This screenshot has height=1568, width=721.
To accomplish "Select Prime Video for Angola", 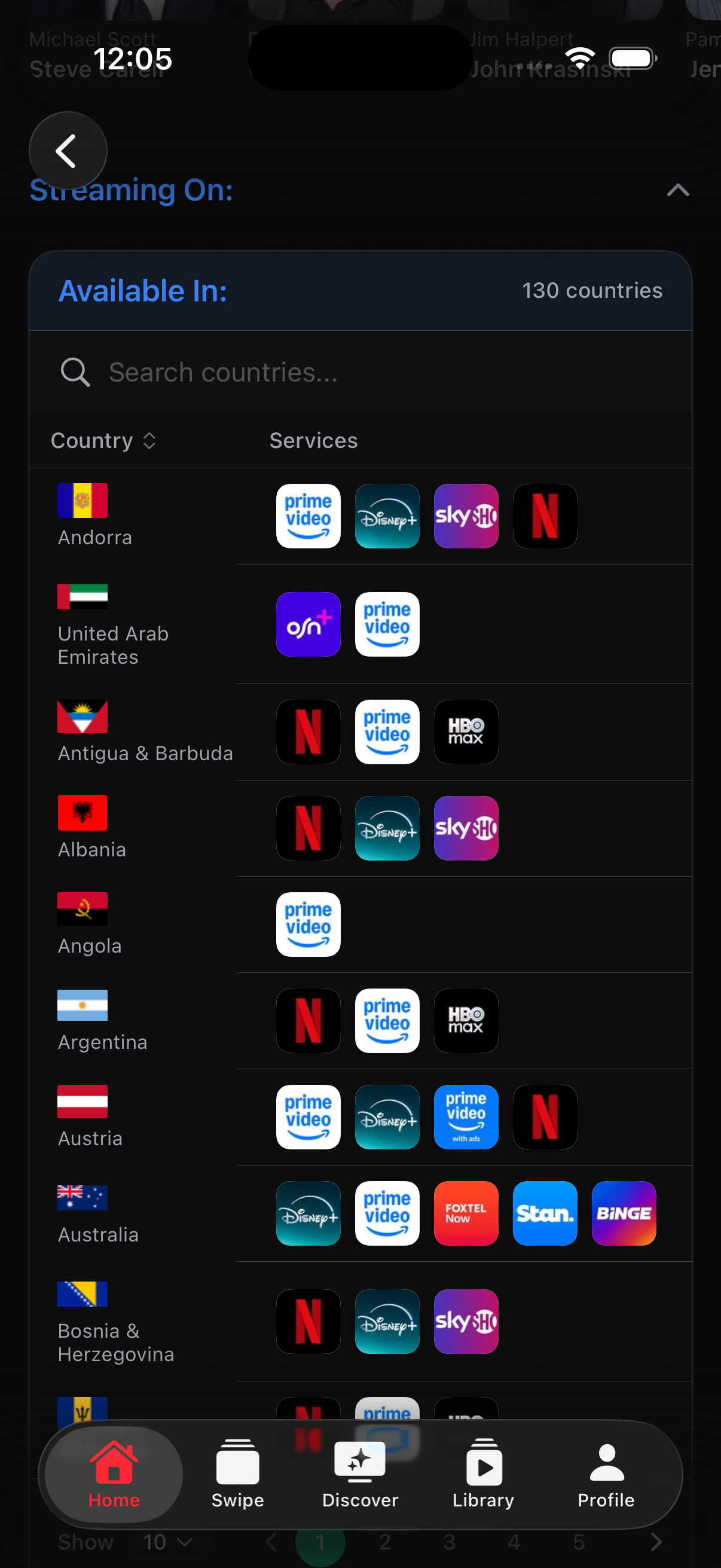I will pyautogui.click(x=308, y=925).
